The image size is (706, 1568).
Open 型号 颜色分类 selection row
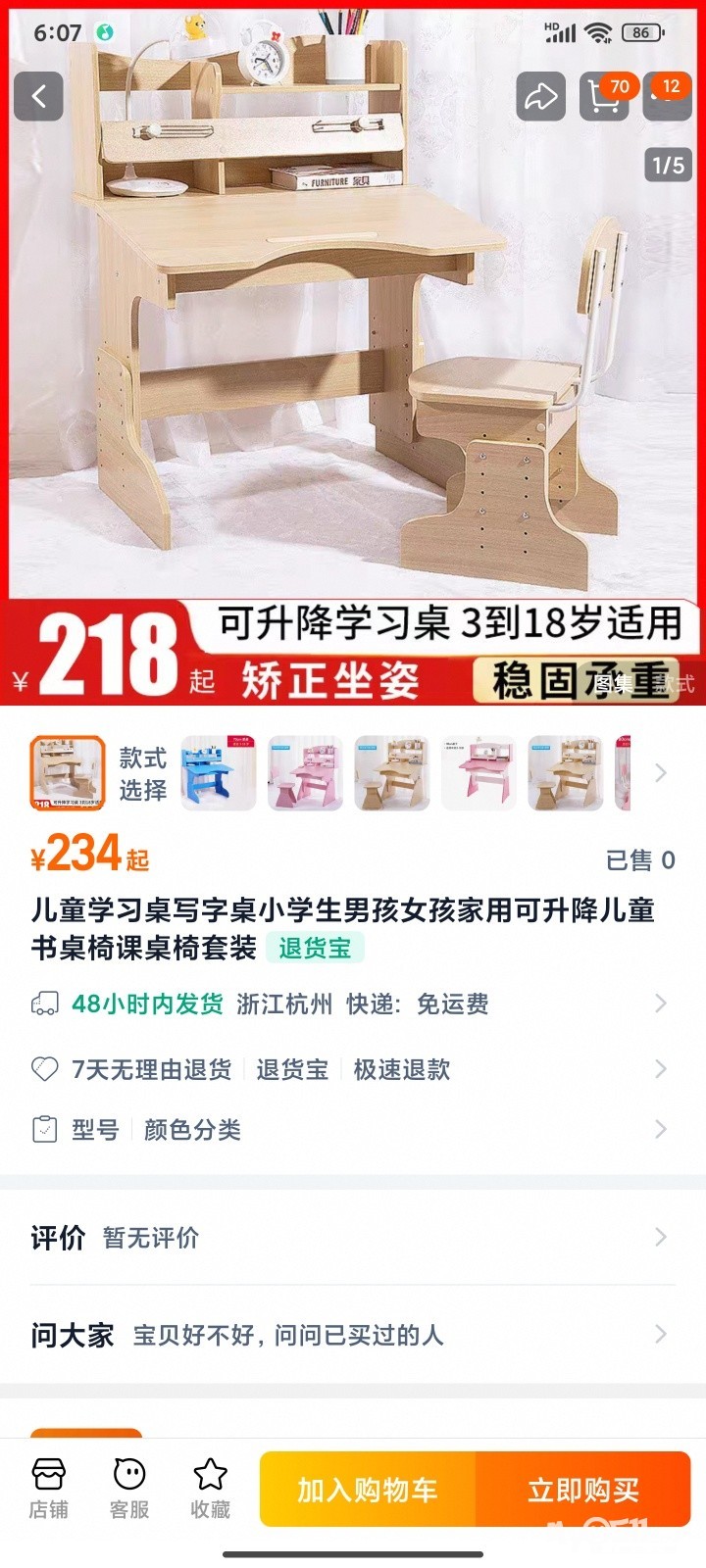point(353,1130)
